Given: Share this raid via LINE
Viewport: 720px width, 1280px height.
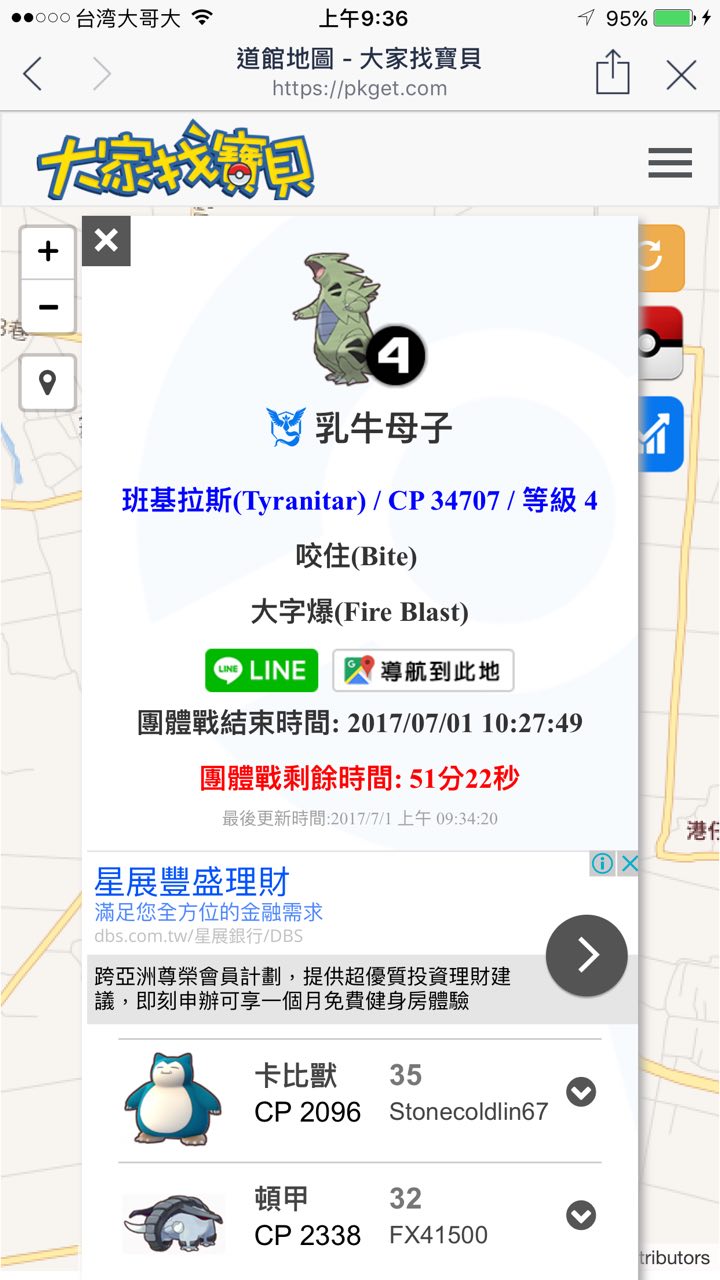Looking at the screenshot, I should tap(262, 670).
